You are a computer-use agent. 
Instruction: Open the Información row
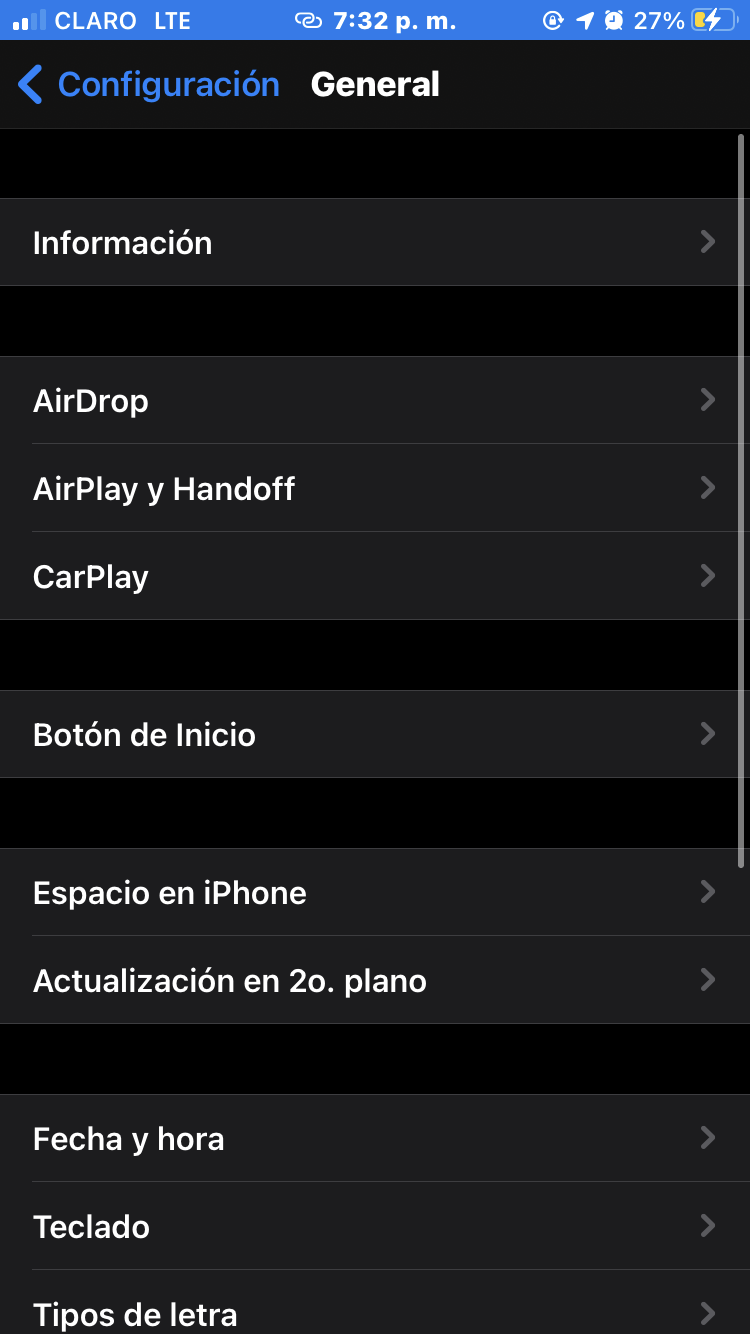[x=374, y=243]
